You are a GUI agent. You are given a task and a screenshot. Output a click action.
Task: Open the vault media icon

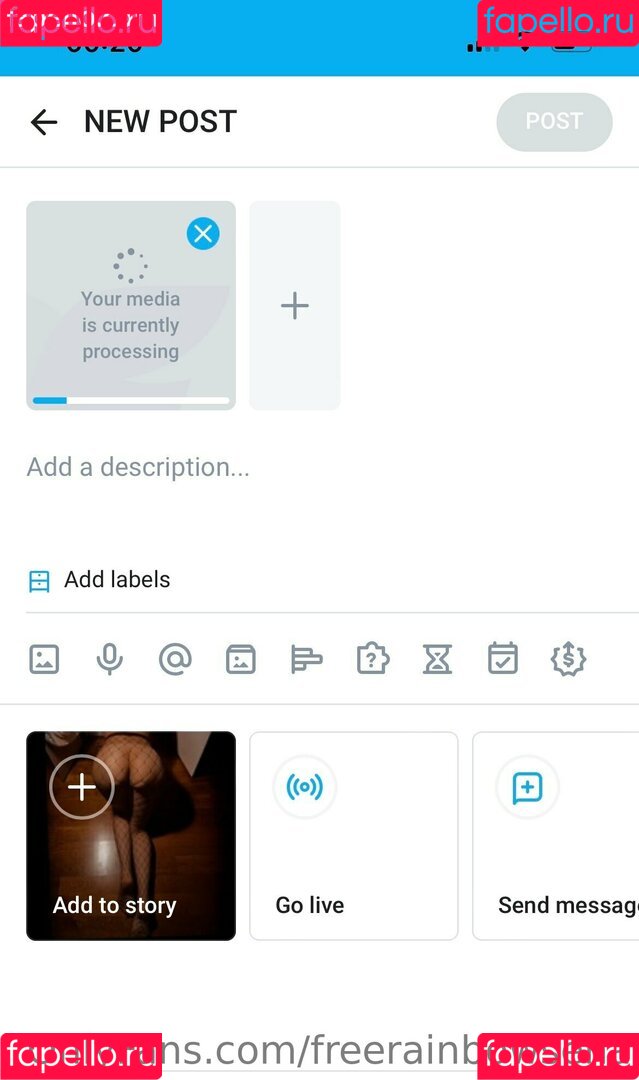click(x=241, y=659)
